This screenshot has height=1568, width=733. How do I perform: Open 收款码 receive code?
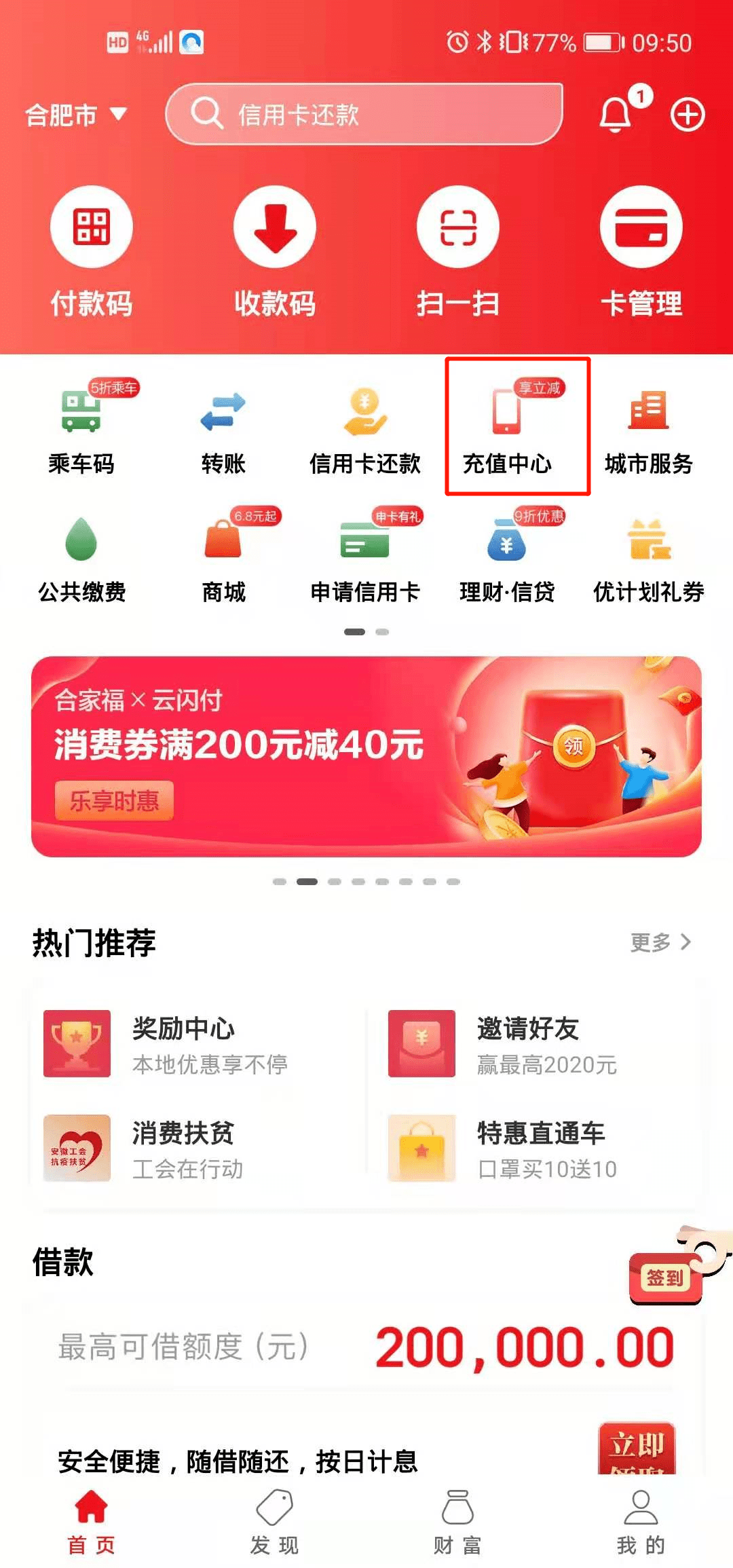tap(275, 251)
